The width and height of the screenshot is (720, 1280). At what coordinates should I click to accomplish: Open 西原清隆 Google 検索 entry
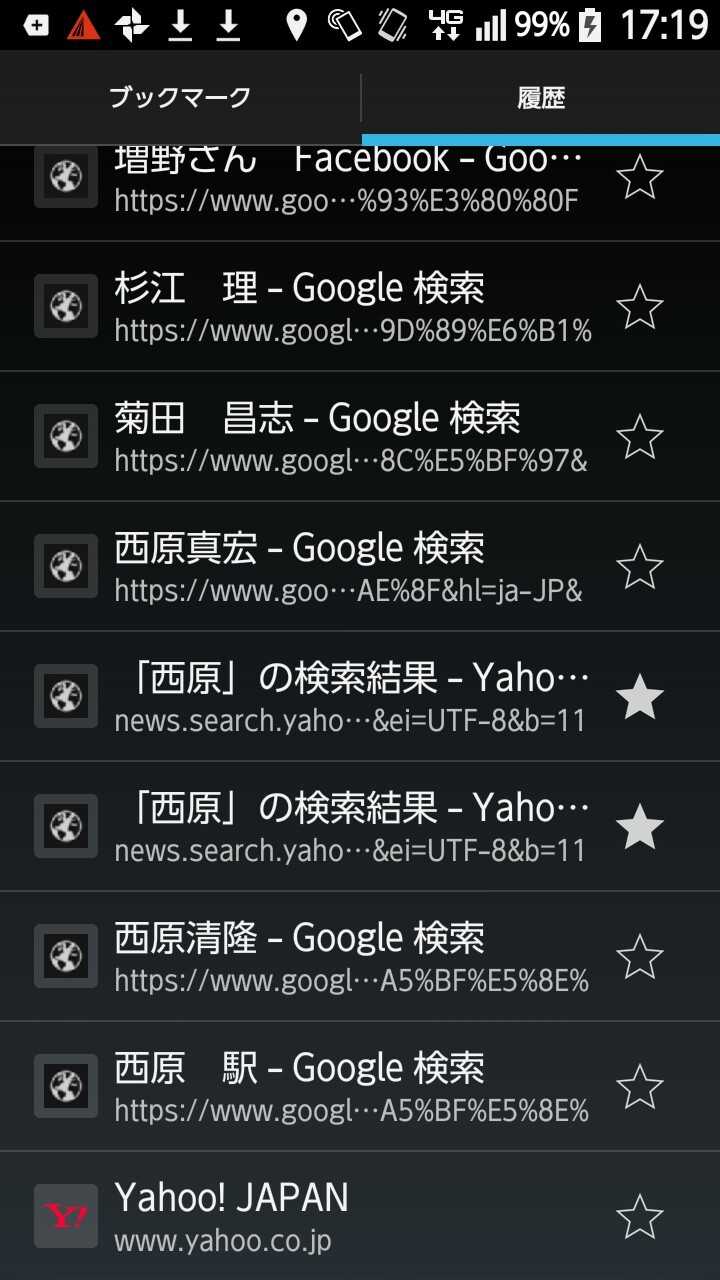[340, 957]
